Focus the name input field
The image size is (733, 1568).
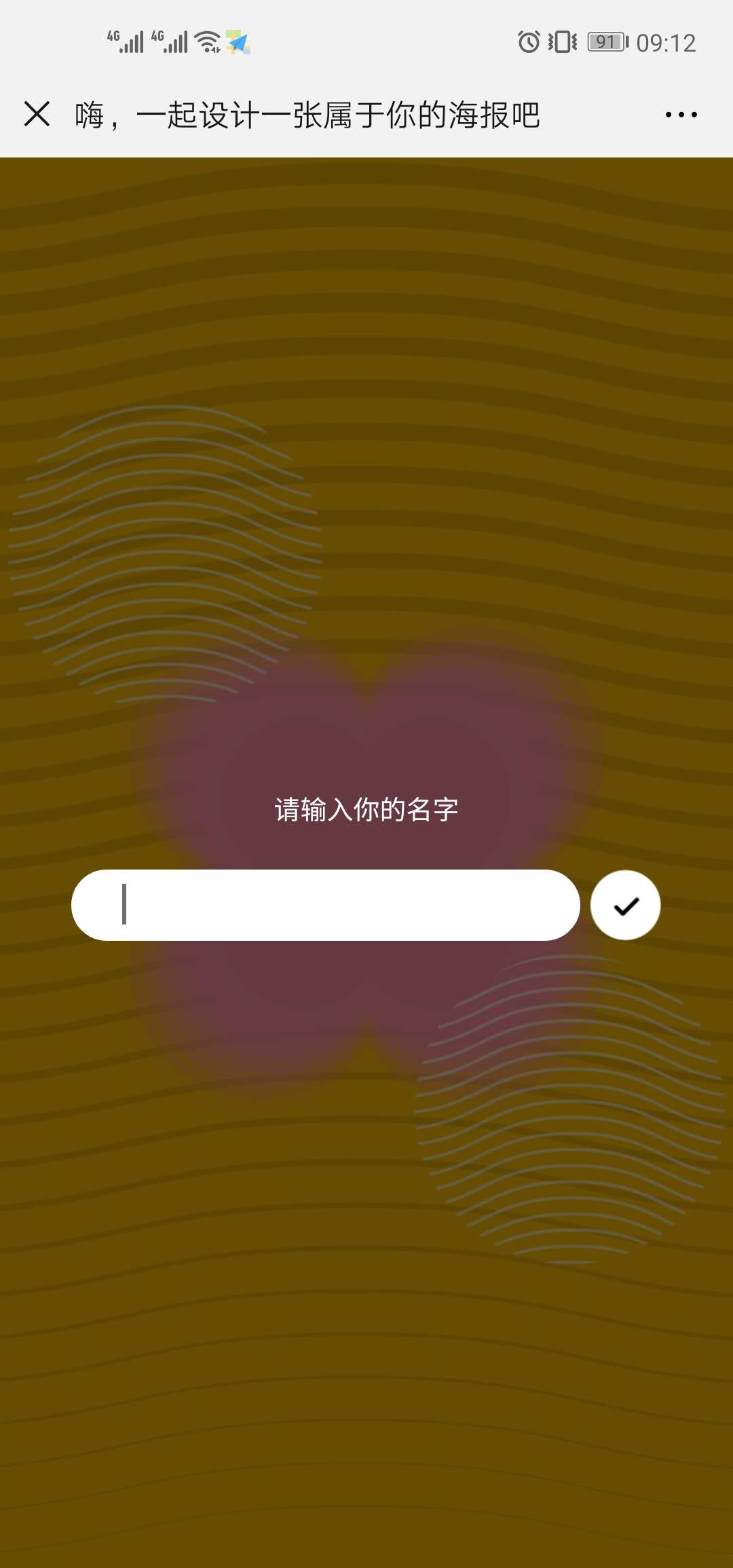[x=326, y=905]
